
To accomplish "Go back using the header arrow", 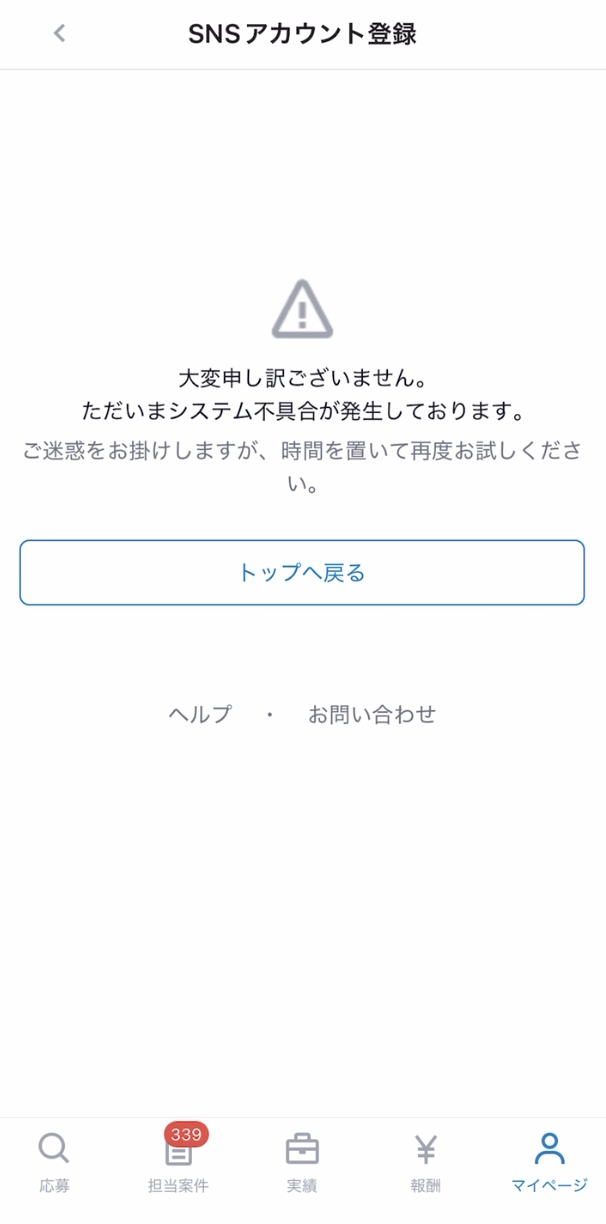I will point(59,33).
